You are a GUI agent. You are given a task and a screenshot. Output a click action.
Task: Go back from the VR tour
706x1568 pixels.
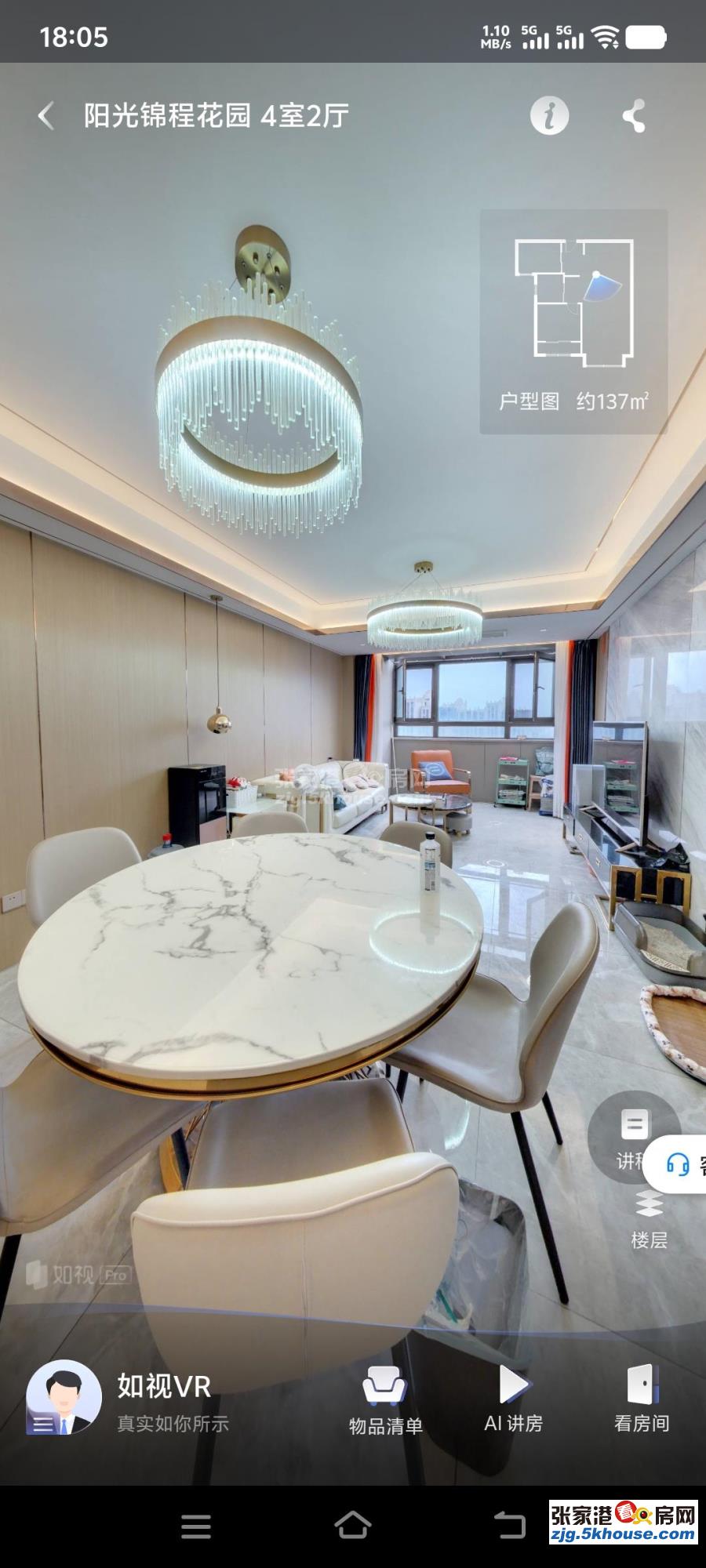tap(47, 116)
